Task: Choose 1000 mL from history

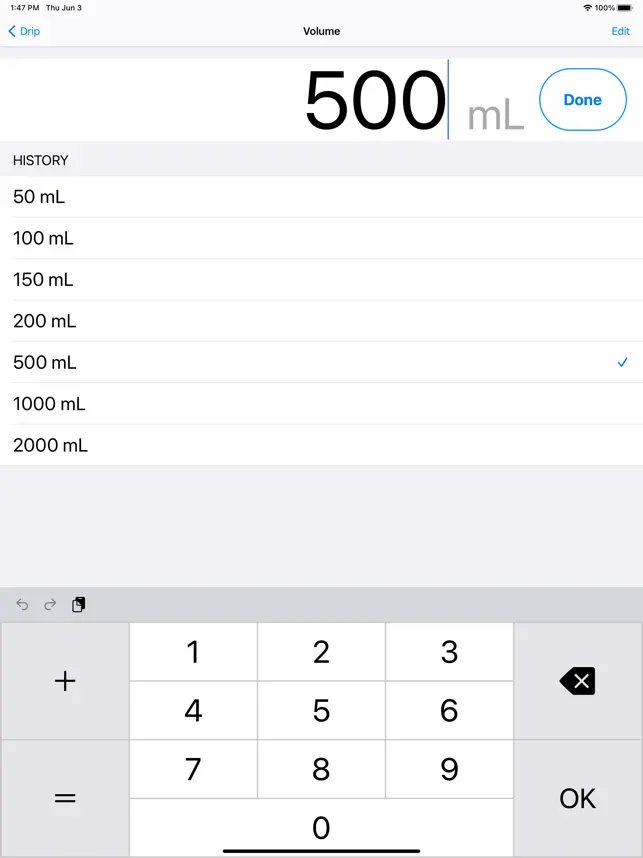Action: click(321, 404)
